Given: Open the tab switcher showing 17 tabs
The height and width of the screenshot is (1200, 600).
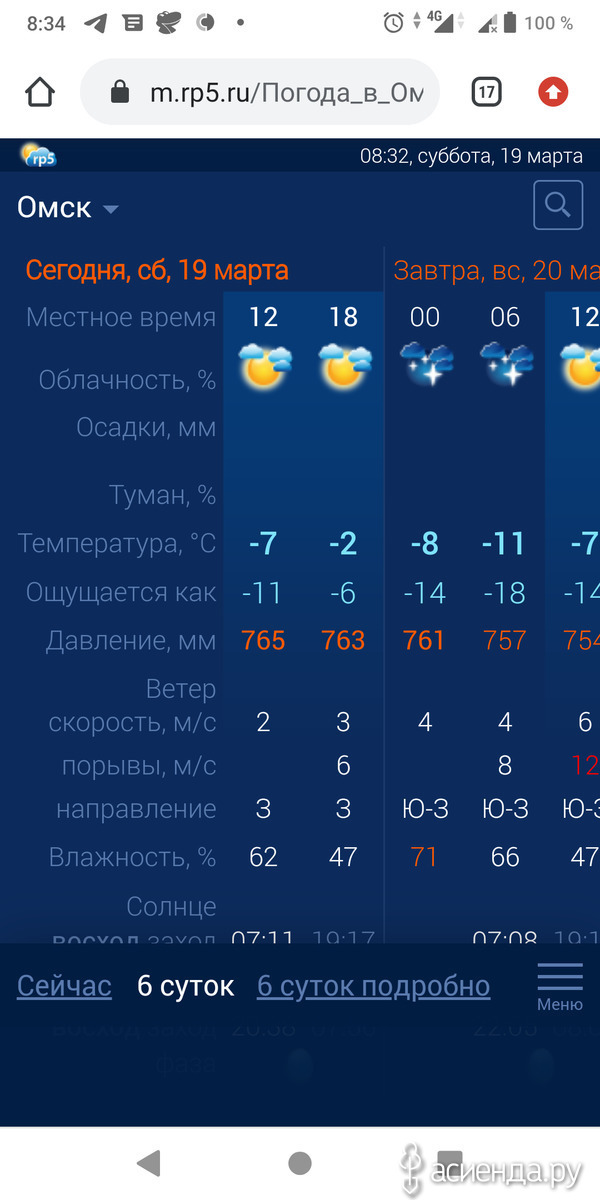Looking at the screenshot, I should pos(486,93).
